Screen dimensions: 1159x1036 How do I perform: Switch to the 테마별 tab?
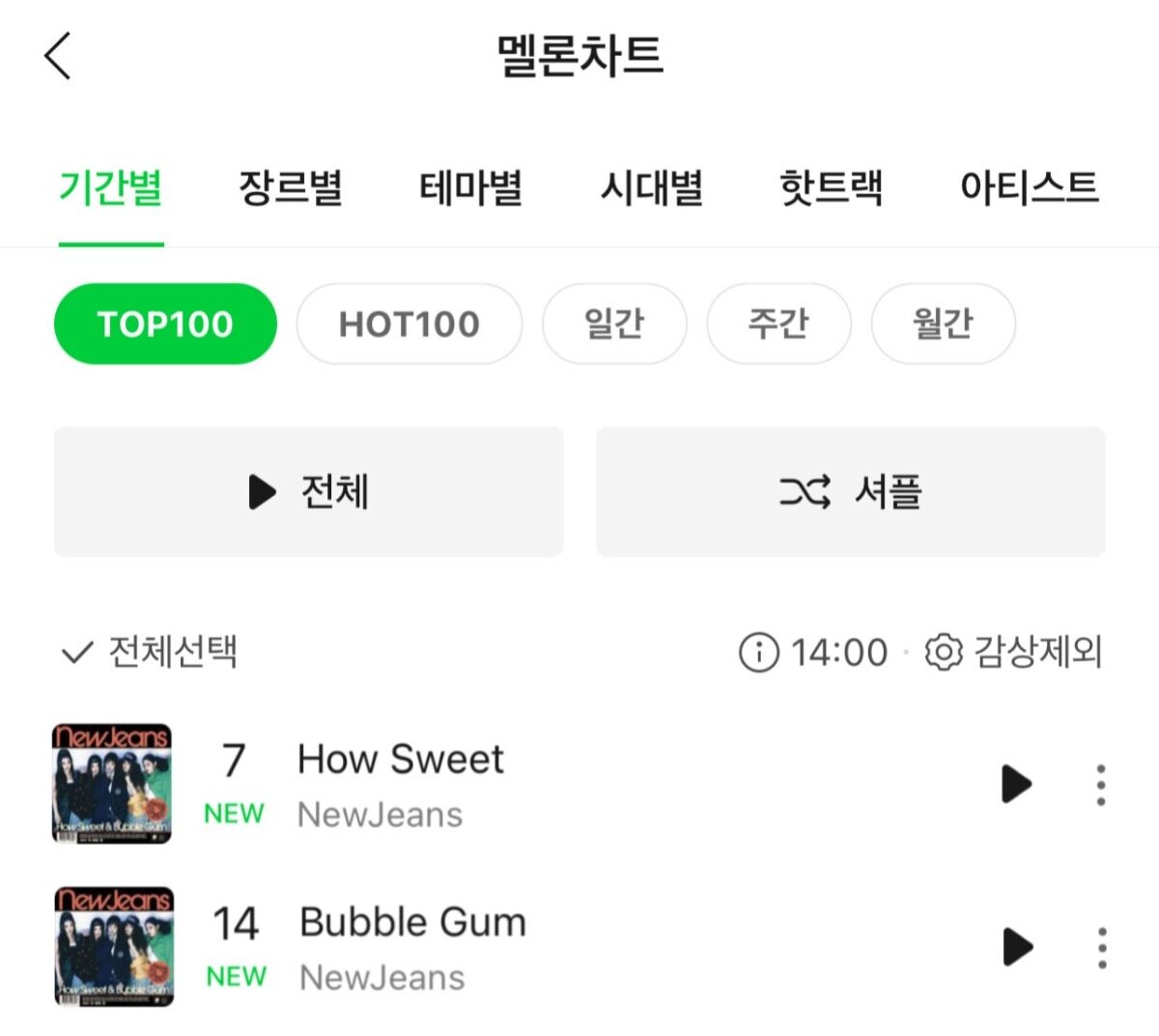pyautogui.click(x=470, y=187)
